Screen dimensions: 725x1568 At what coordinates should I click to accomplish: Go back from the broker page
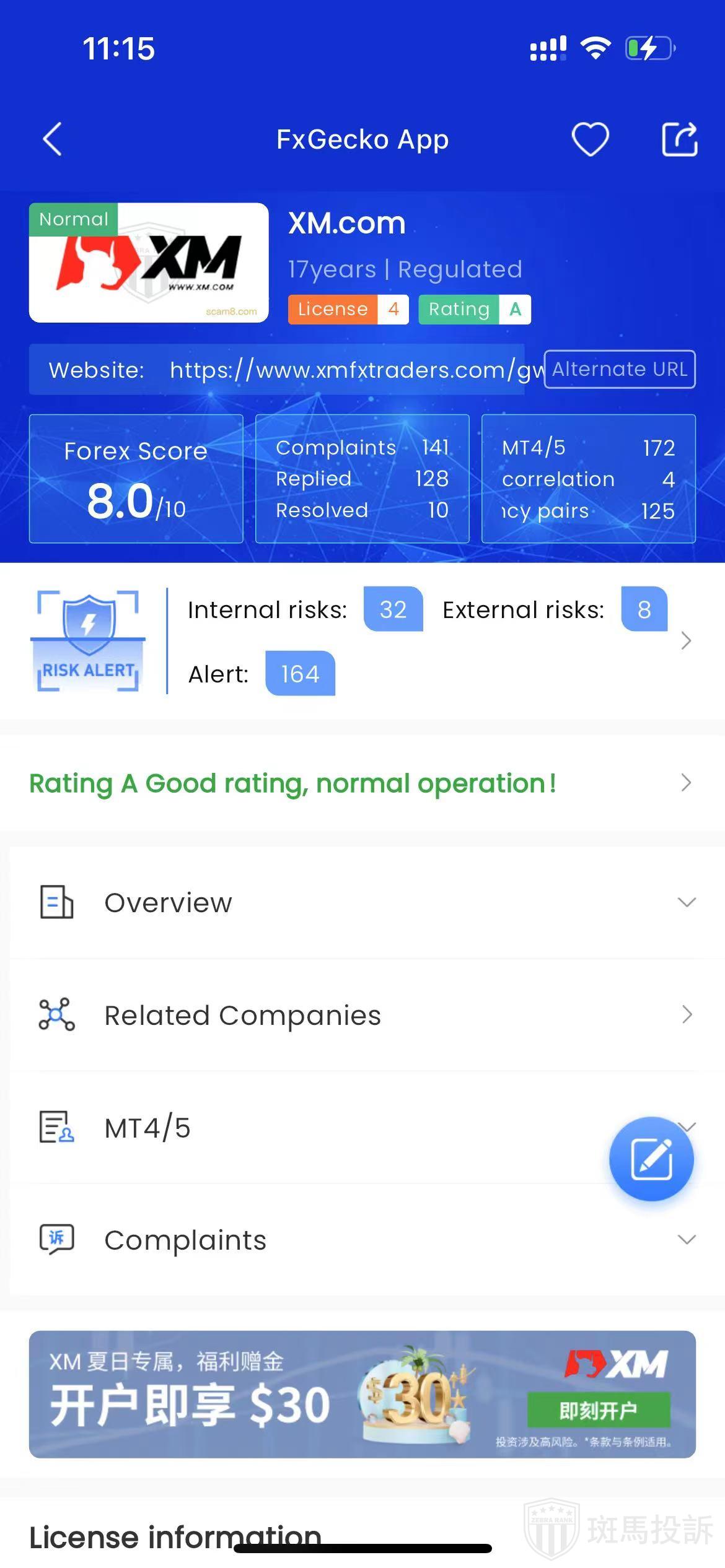pos(53,139)
